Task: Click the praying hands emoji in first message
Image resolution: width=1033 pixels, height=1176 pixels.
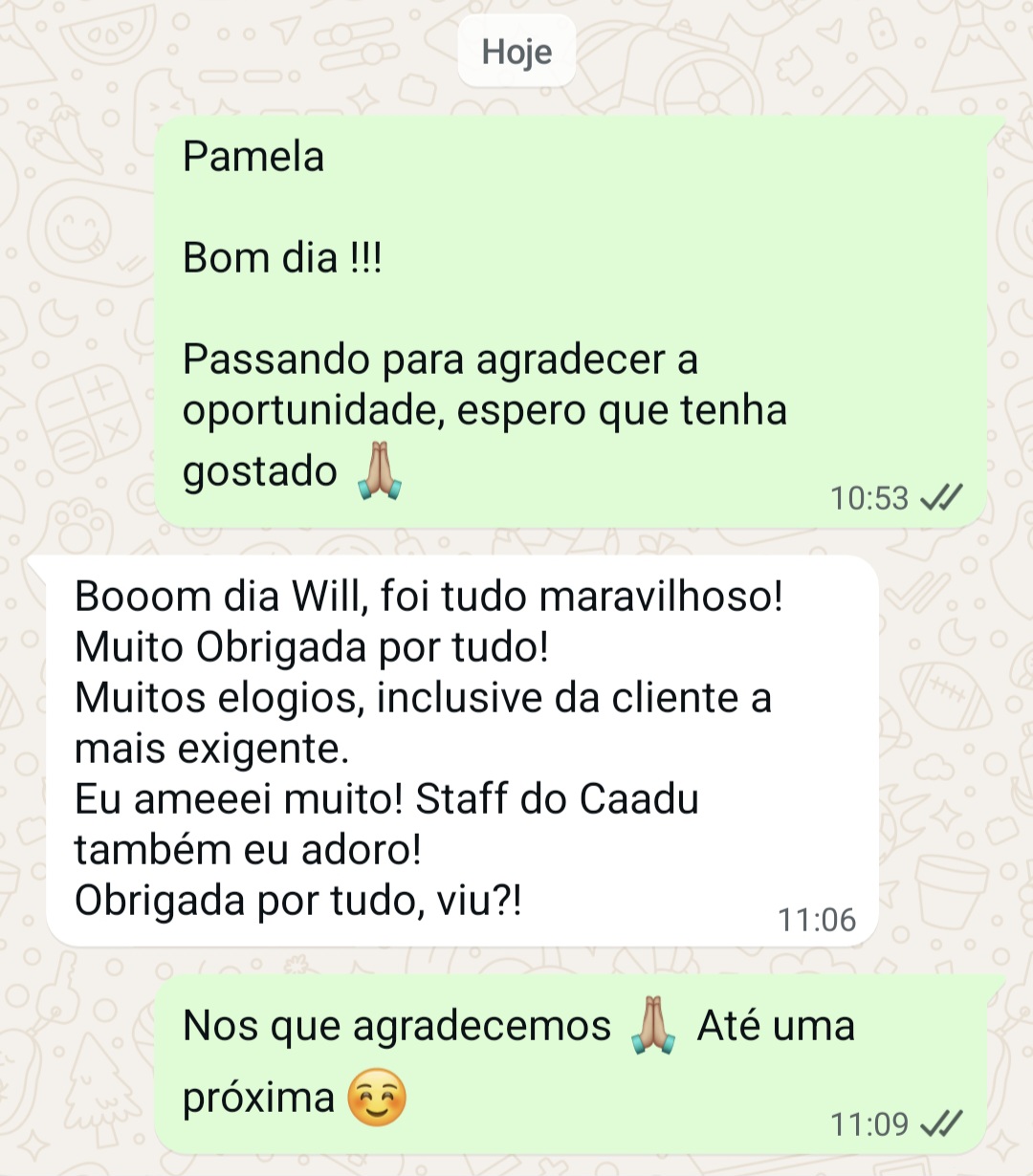Action: (x=379, y=471)
